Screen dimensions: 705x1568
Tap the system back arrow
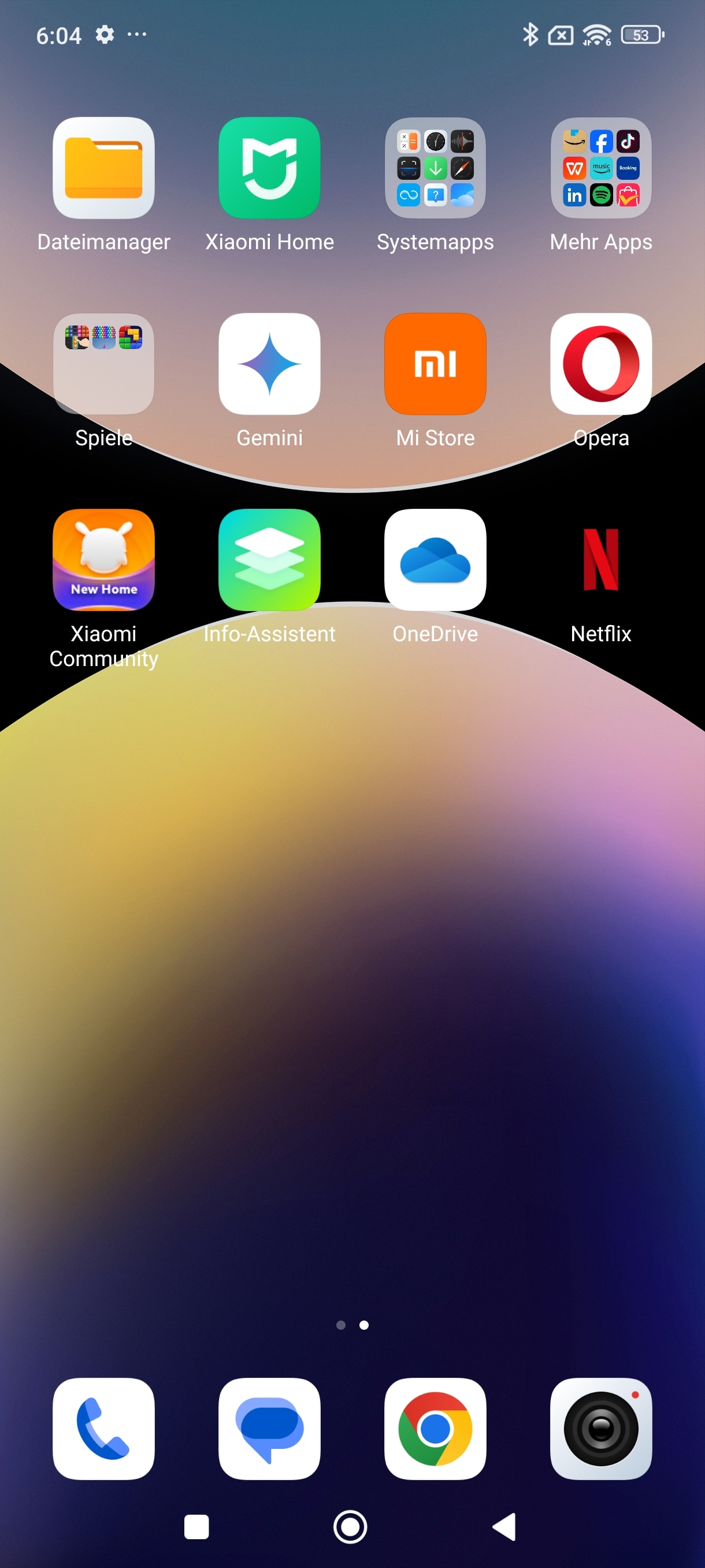pyautogui.click(x=505, y=1526)
